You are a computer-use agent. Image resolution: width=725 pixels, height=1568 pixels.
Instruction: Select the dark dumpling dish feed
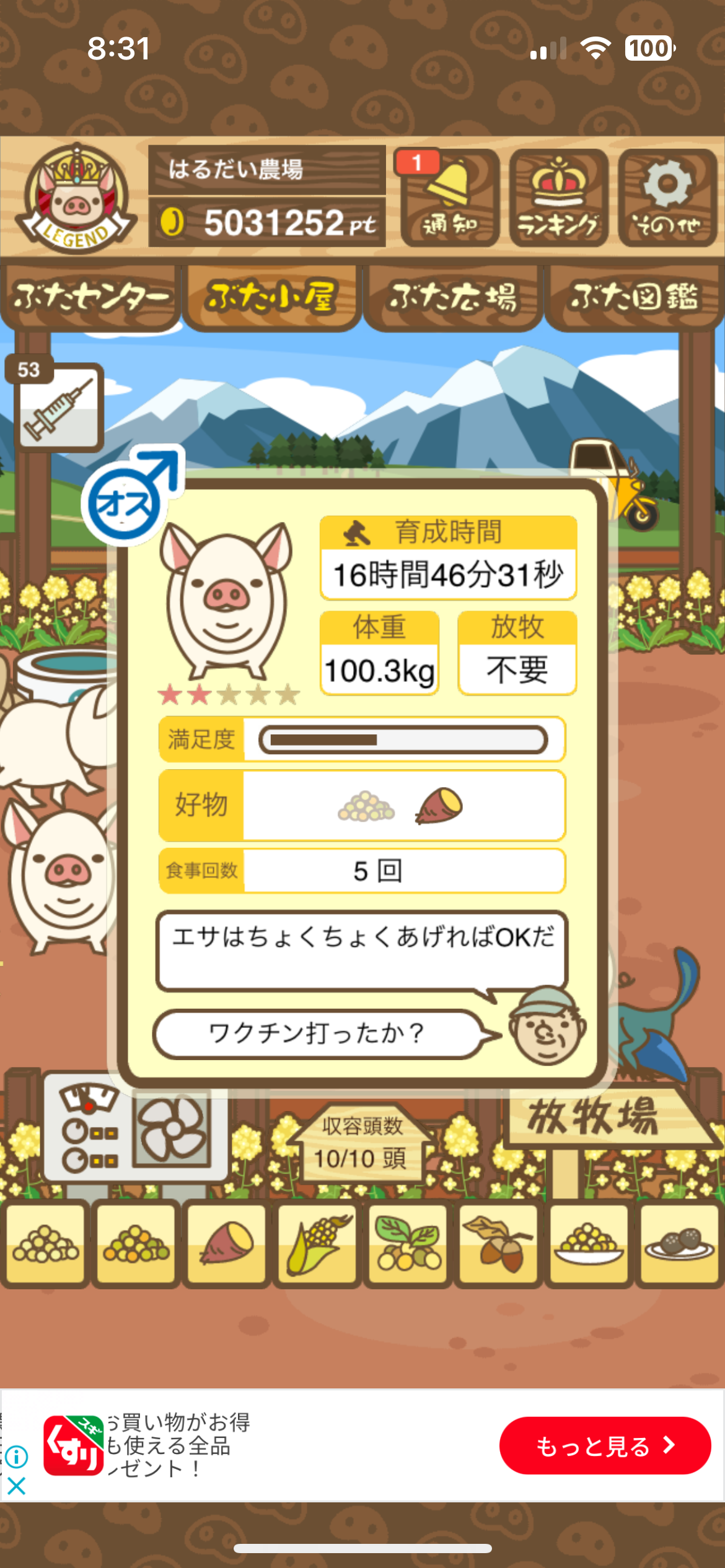pyautogui.click(x=679, y=1244)
